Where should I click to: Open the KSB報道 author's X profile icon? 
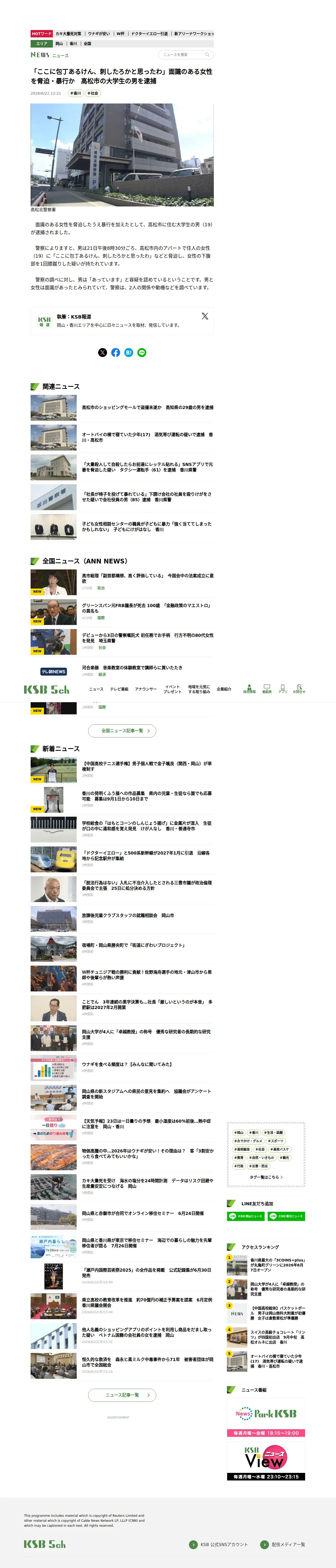point(205,316)
